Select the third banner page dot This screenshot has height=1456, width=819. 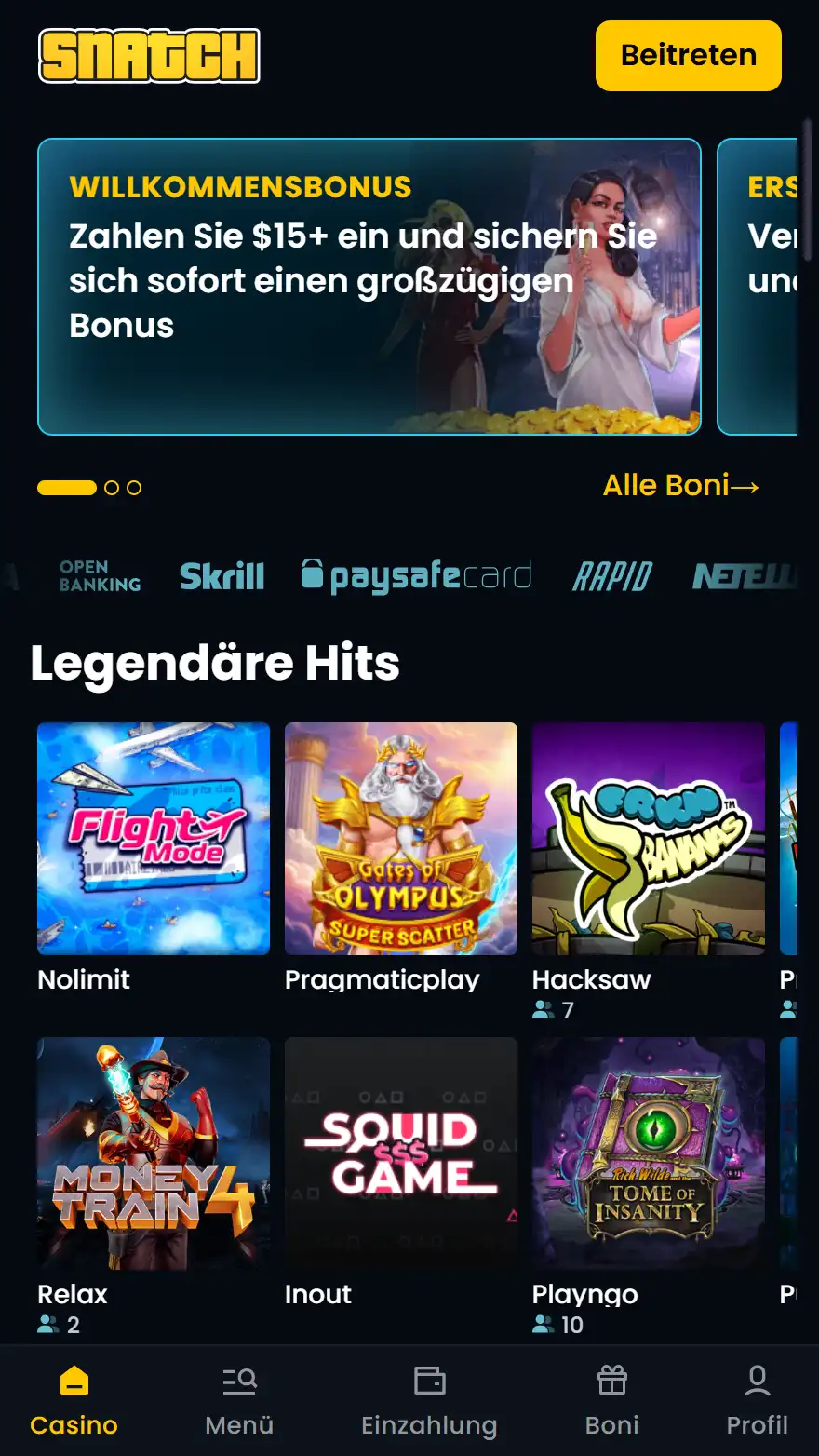pyautogui.click(x=134, y=488)
